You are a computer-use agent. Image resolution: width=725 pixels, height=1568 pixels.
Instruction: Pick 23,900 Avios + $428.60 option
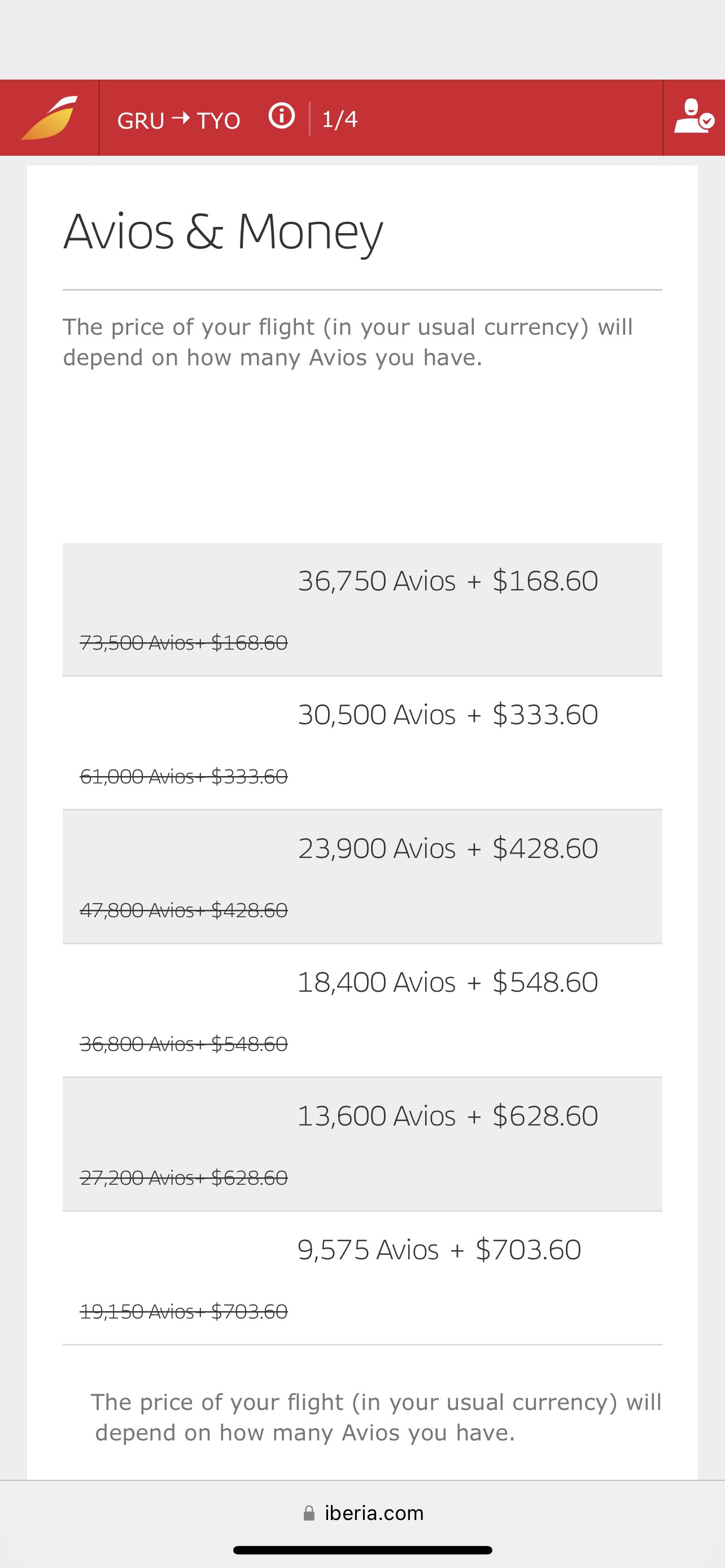pos(362,877)
